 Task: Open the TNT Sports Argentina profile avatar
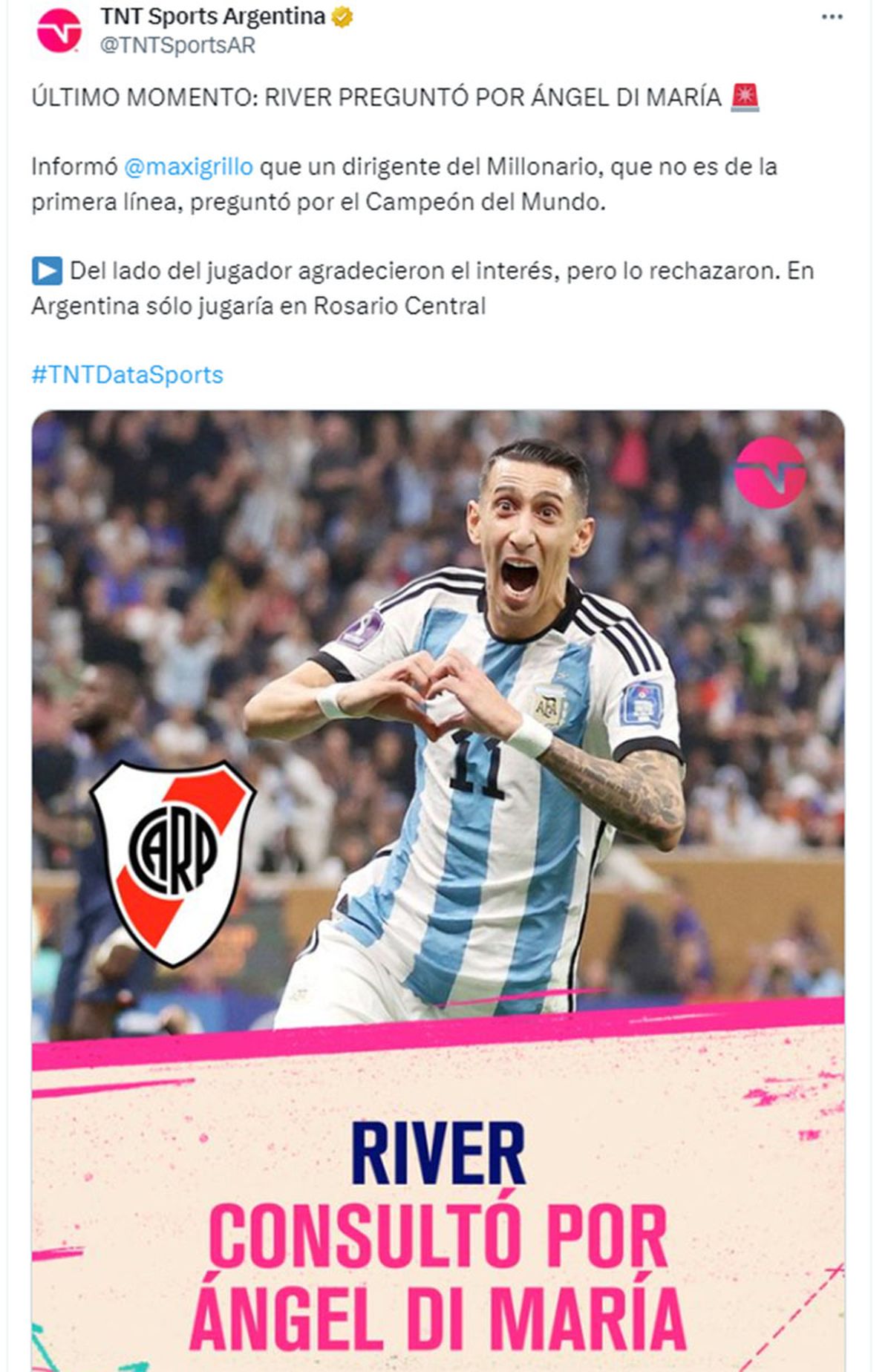[59, 30]
